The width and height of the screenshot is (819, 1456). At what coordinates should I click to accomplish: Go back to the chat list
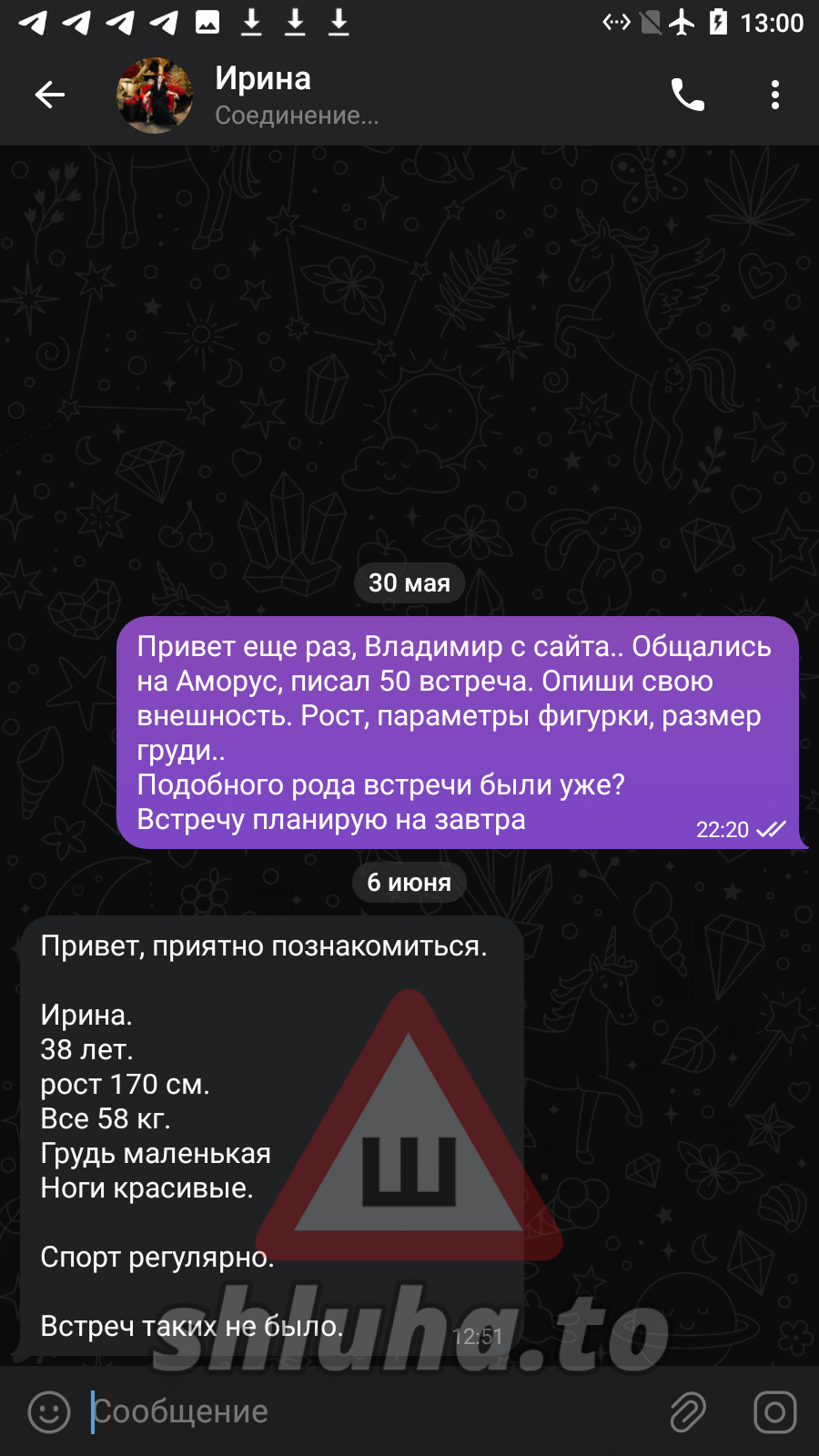click(x=50, y=95)
